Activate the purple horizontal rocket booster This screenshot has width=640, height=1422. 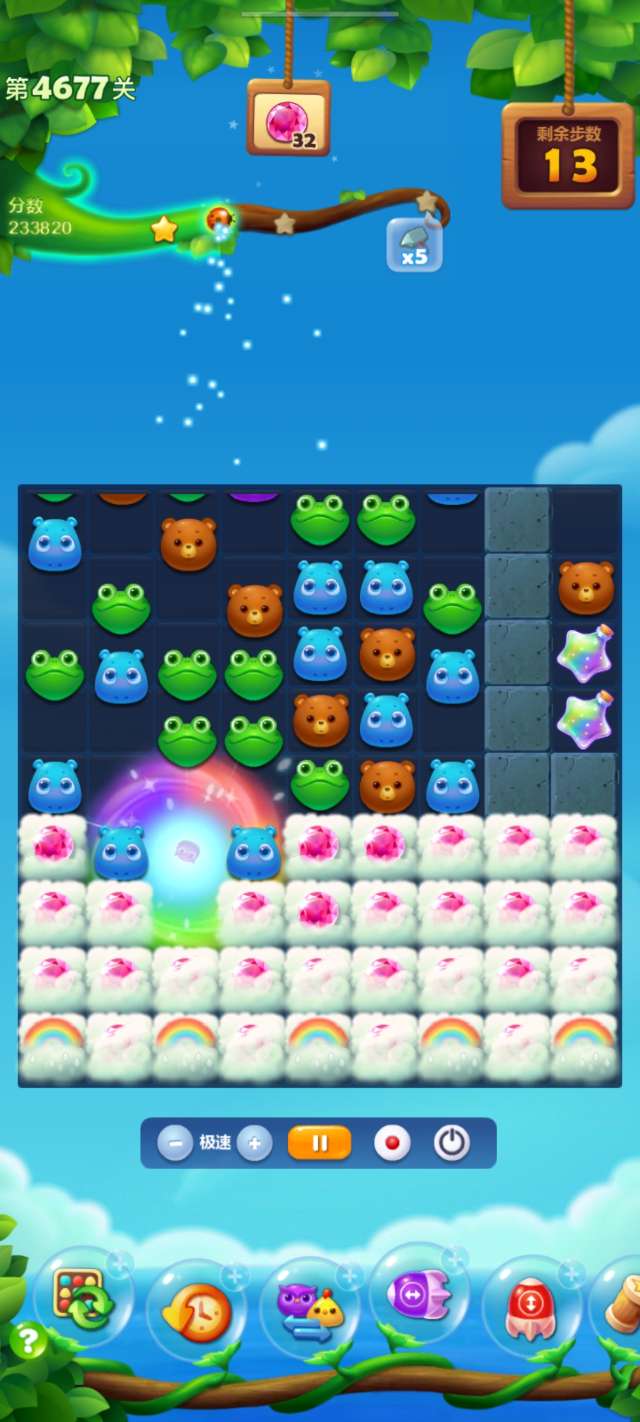click(x=418, y=1294)
